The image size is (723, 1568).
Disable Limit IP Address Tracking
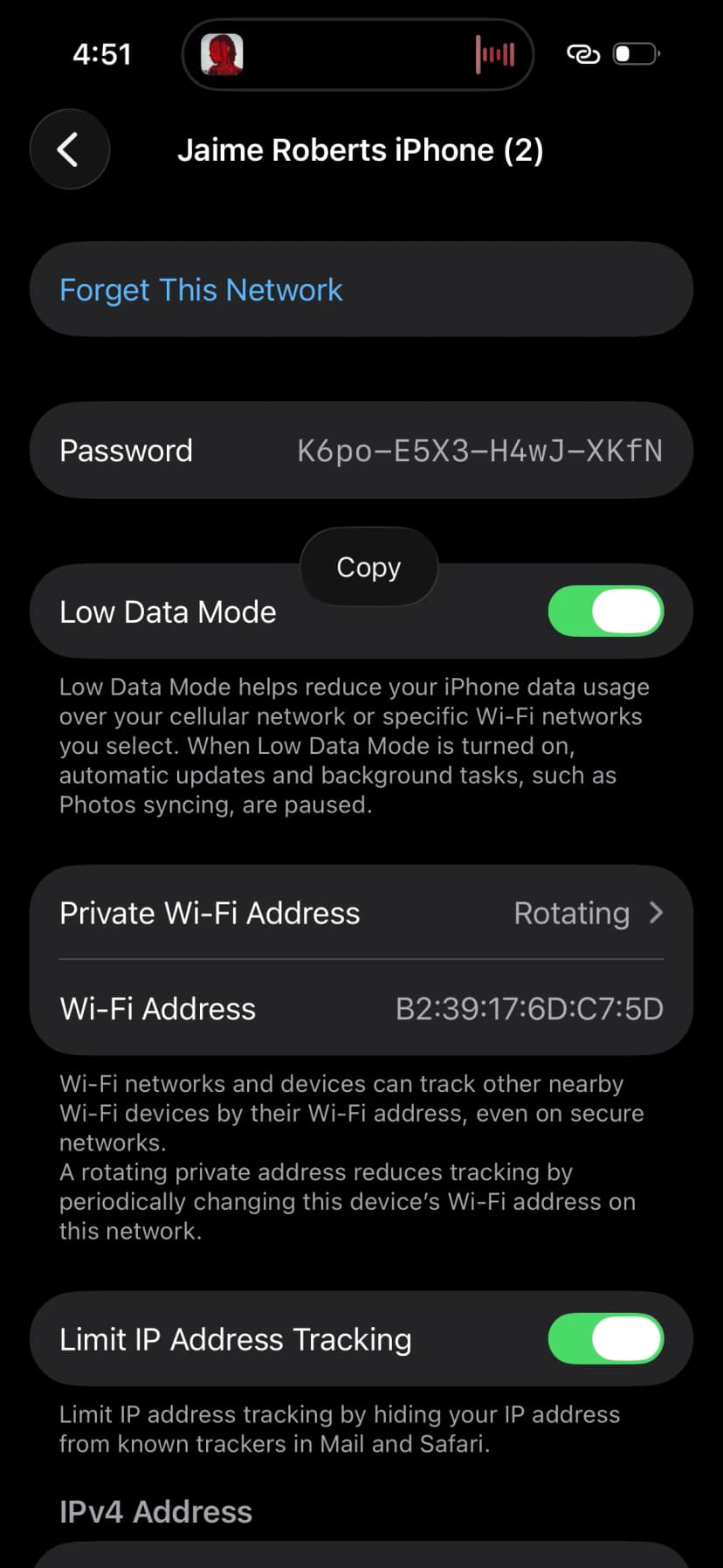(605, 1339)
